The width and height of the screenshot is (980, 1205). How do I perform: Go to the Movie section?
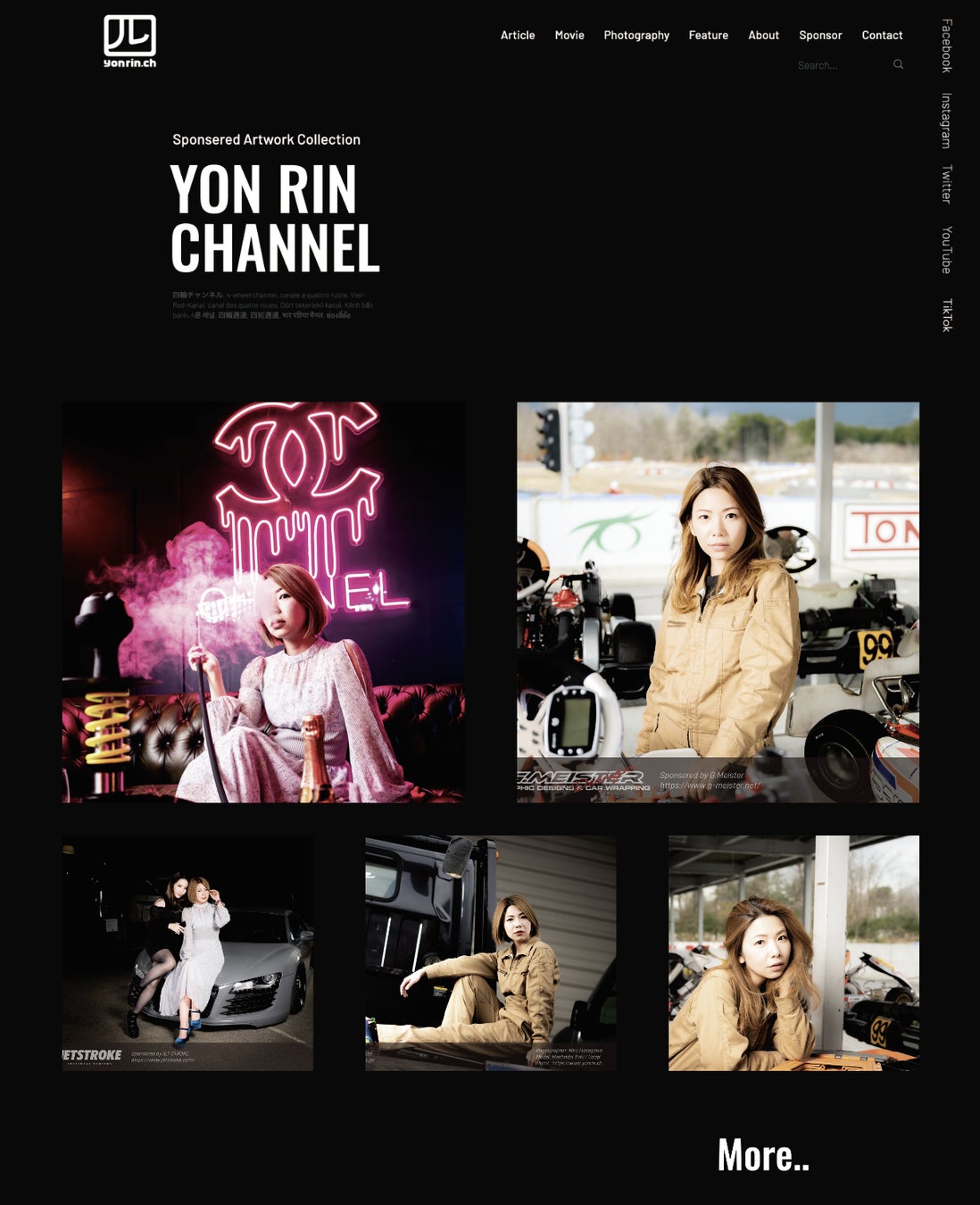coord(569,36)
